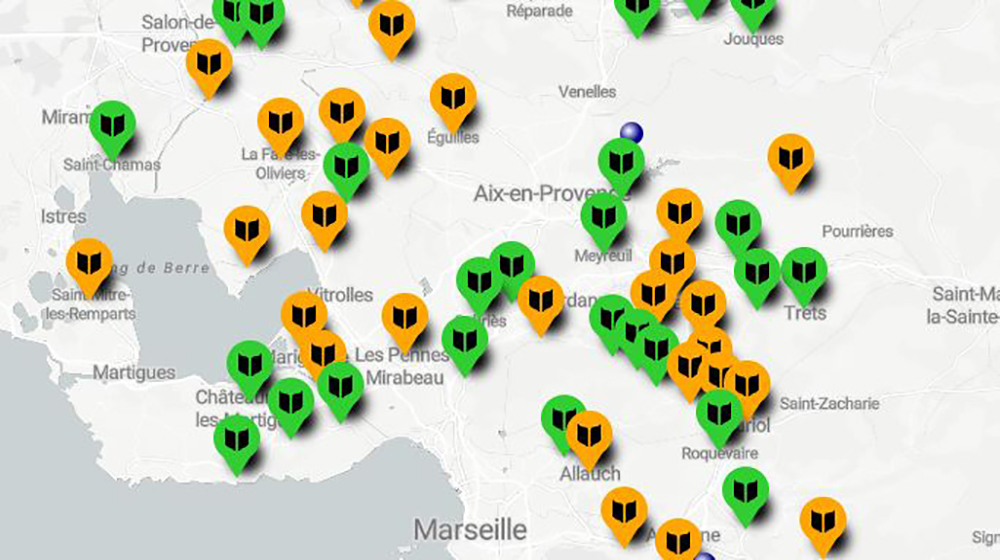The width and height of the screenshot is (1000, 560).
Task: Select the lone orange marker northwest of Pourrières
Action: click(x=790, y=158)
